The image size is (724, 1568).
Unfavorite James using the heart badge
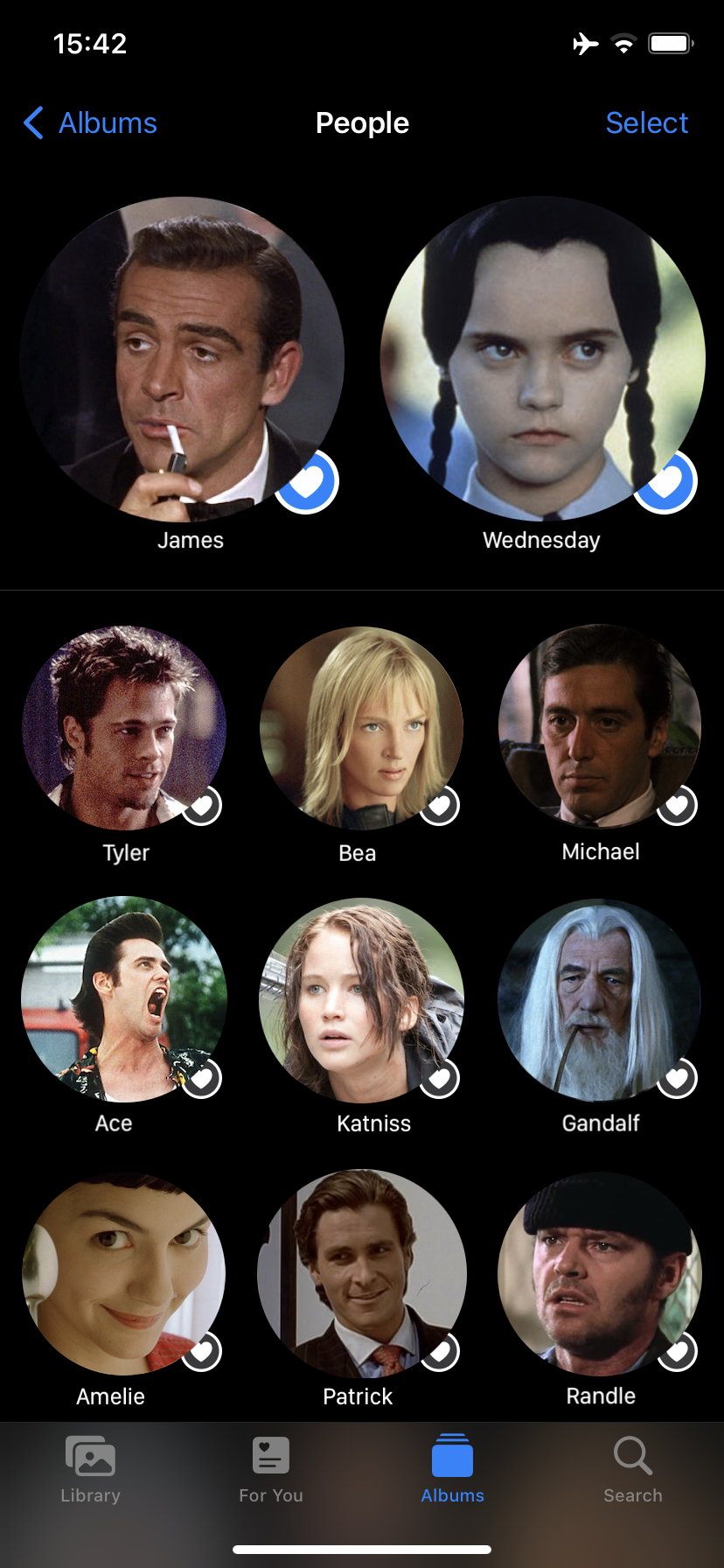tap(307, 481)
